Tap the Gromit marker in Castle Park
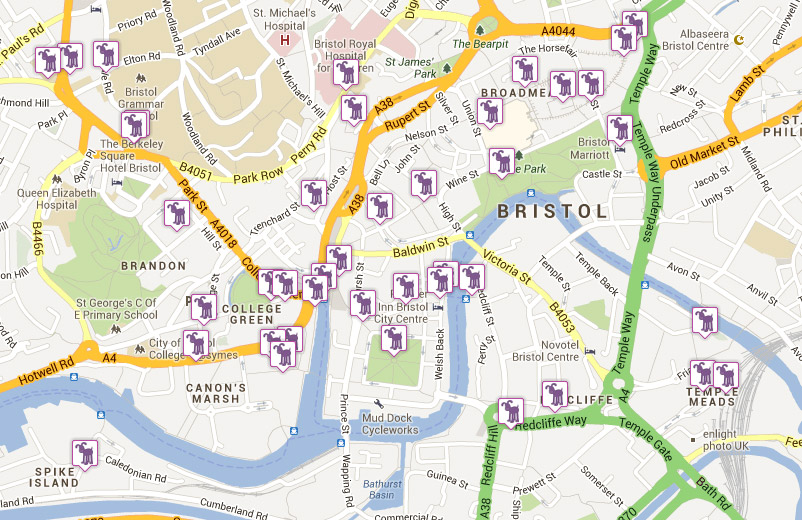 click(502, 162)
